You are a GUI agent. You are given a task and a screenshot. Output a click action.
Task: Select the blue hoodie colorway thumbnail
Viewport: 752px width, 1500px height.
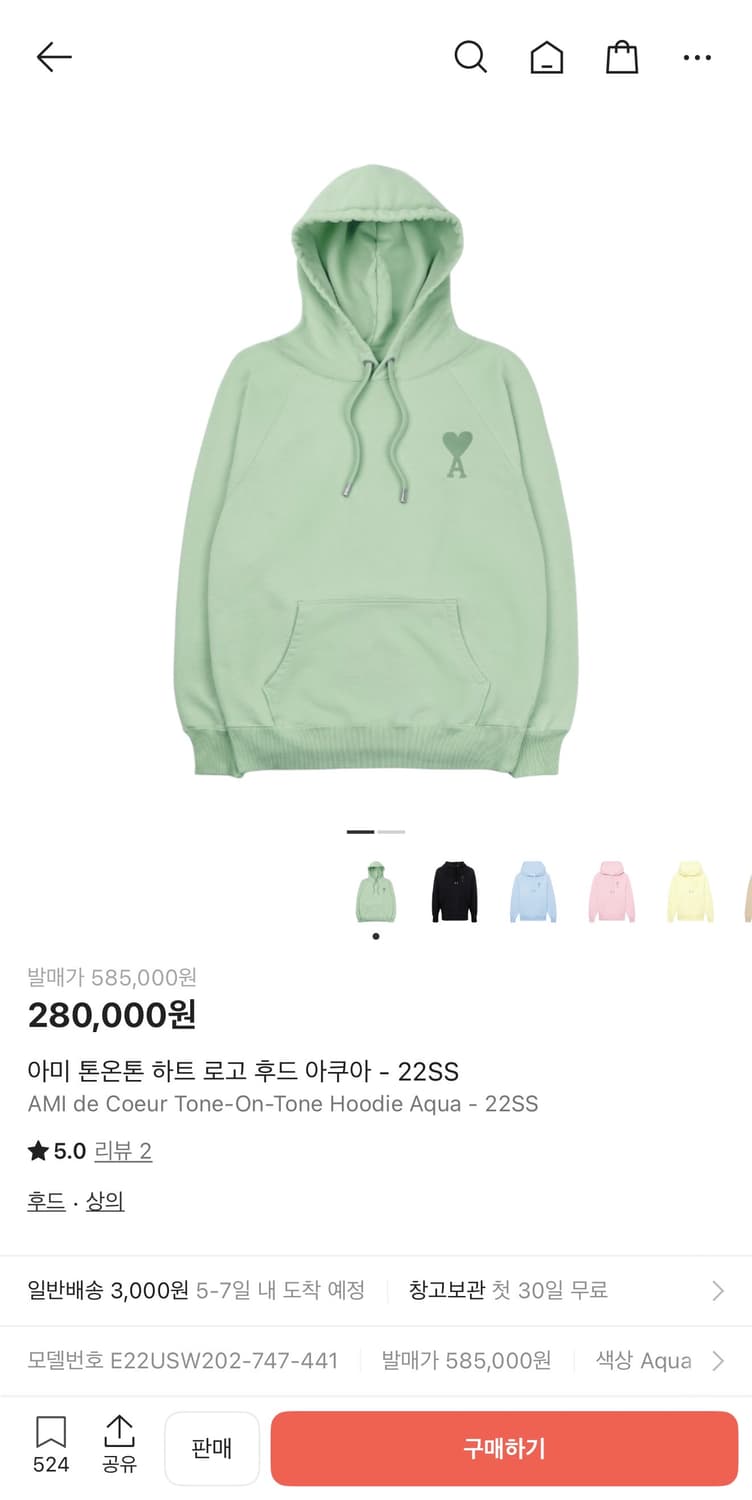point(532,890)
